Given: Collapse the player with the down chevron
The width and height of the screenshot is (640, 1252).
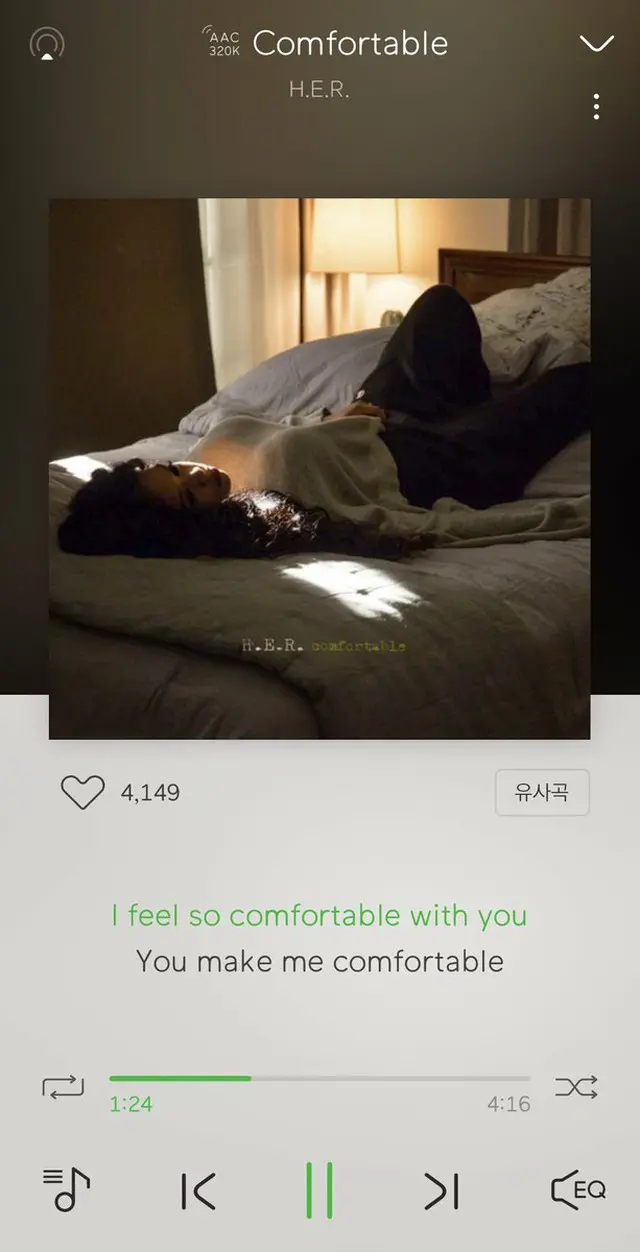Looking at the screenshot, I should pos(596,43).
